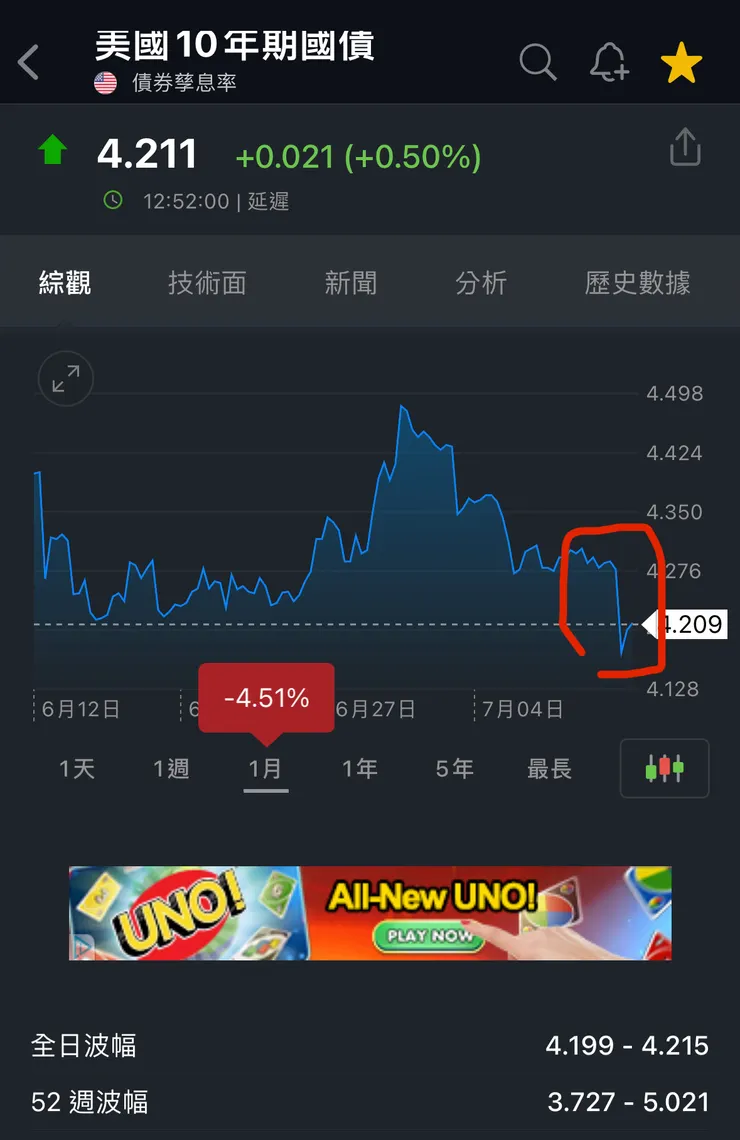Image resolution: width=740 pixels, height=1140 pixels.
Task: Open the 歷史數據 tab
Action: pos(637,283)
